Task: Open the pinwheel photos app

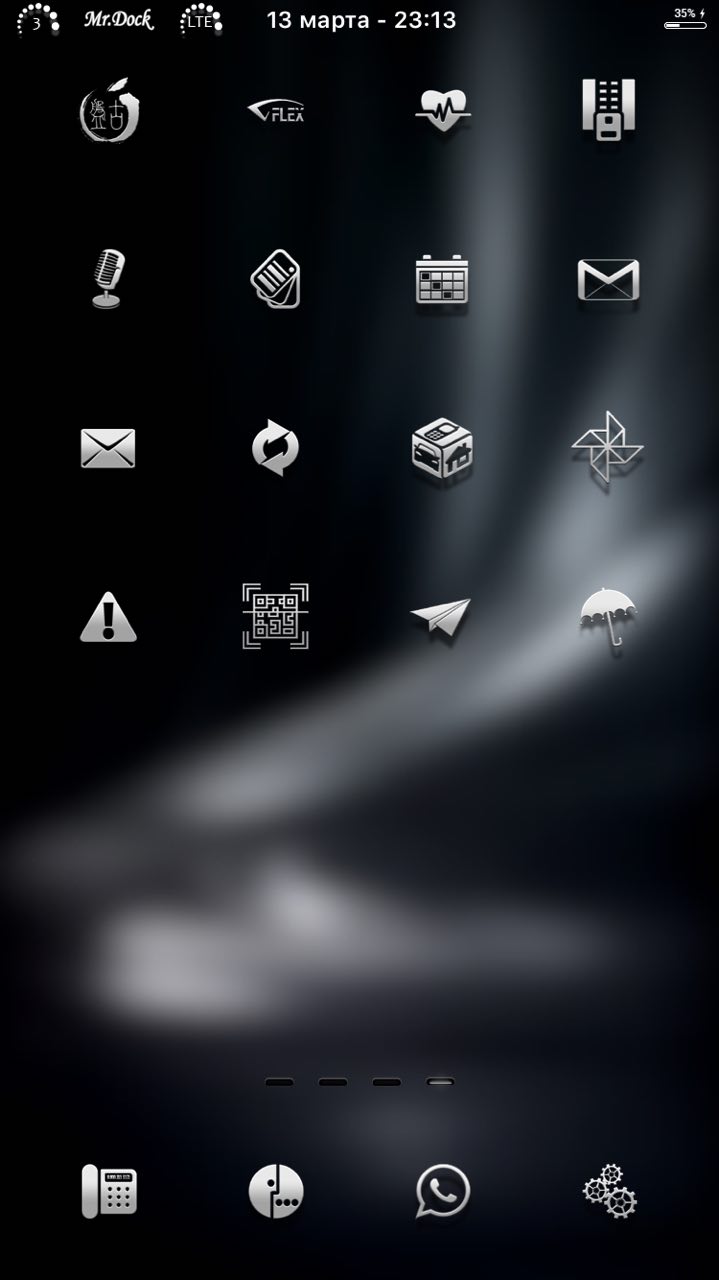Action: [608, 449]
